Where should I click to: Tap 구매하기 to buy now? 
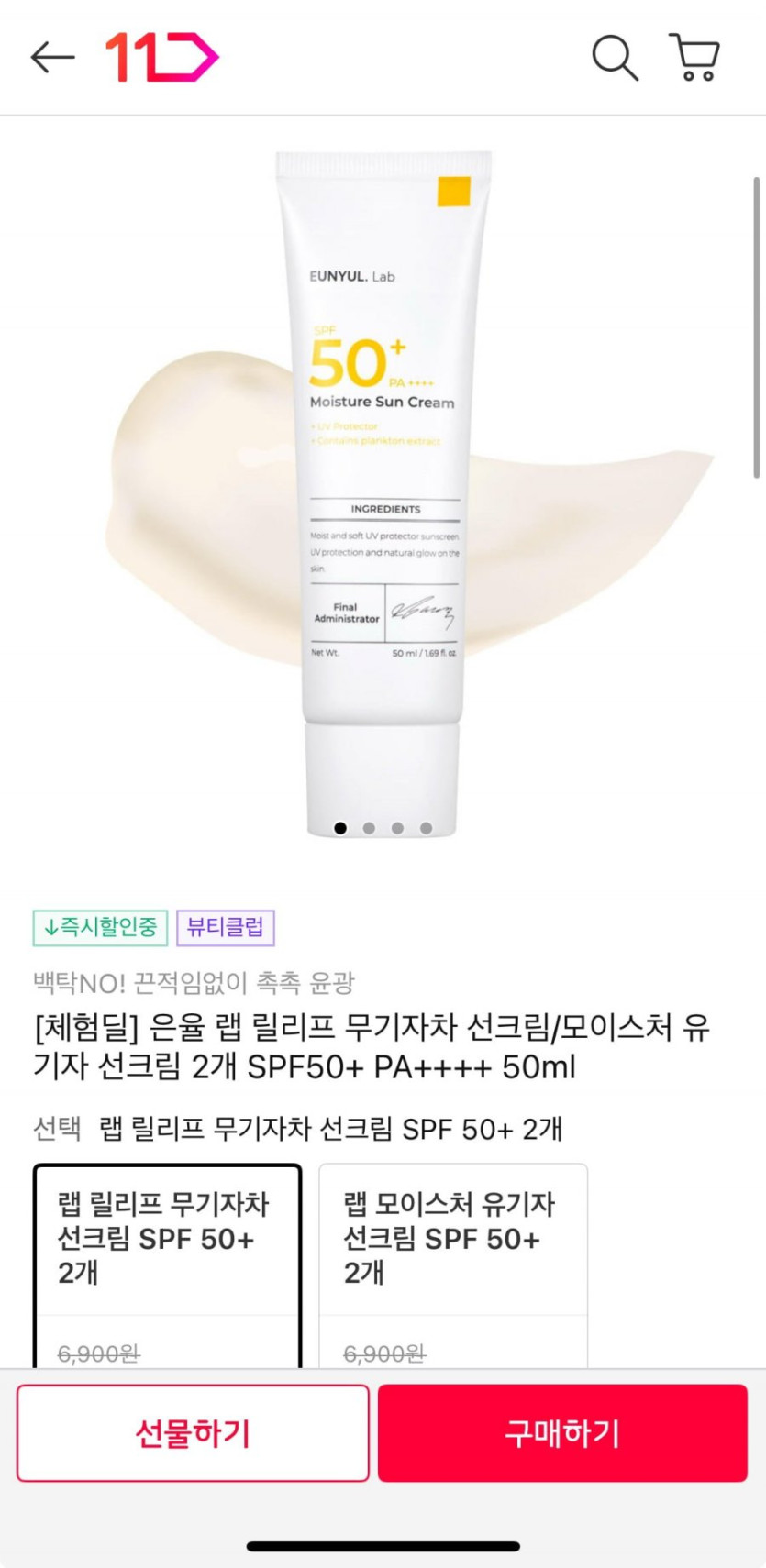pos(562,1432)
